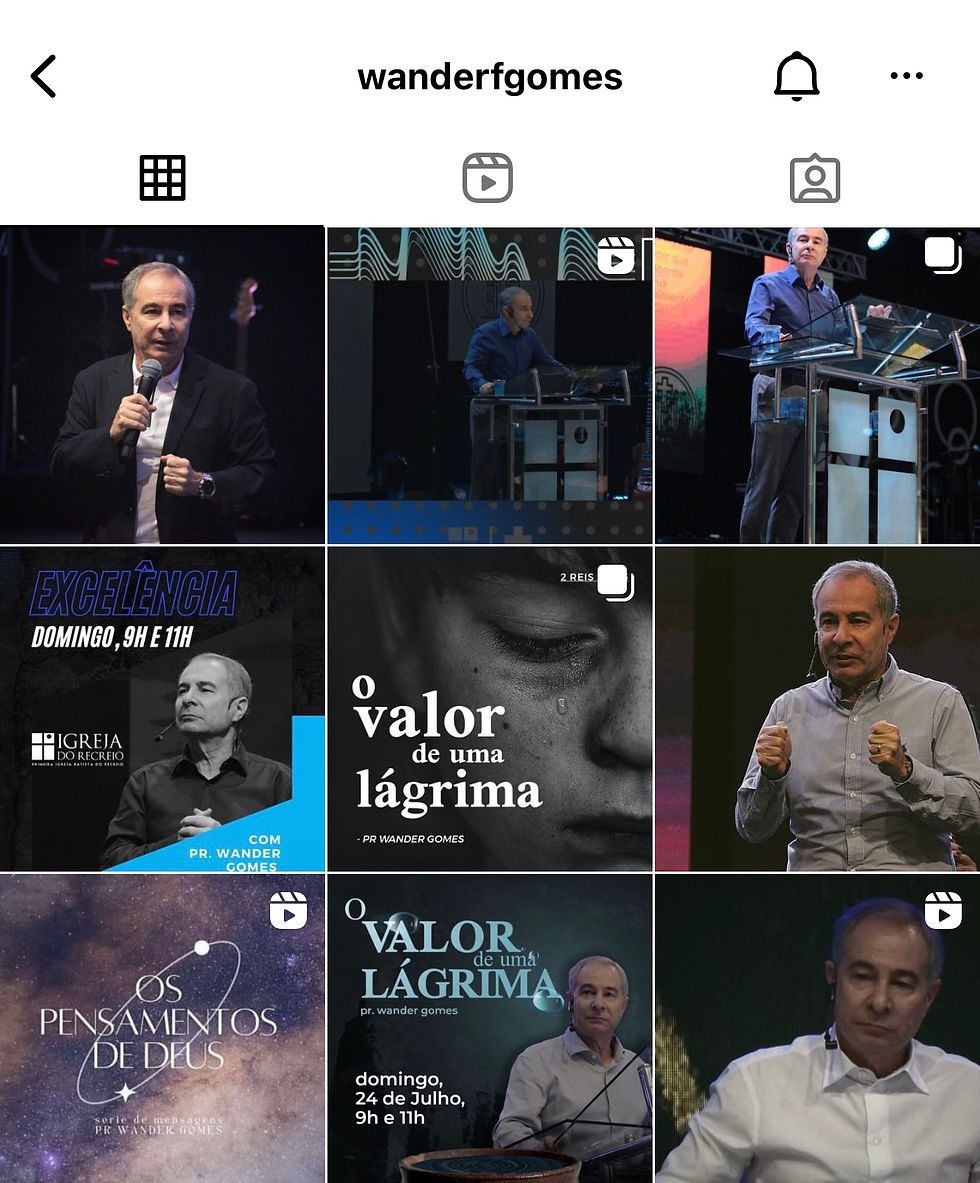Screen dimensions: 980x1183
Task: Open the reel with wavy lines header
Action: click(x=490, y=385)
